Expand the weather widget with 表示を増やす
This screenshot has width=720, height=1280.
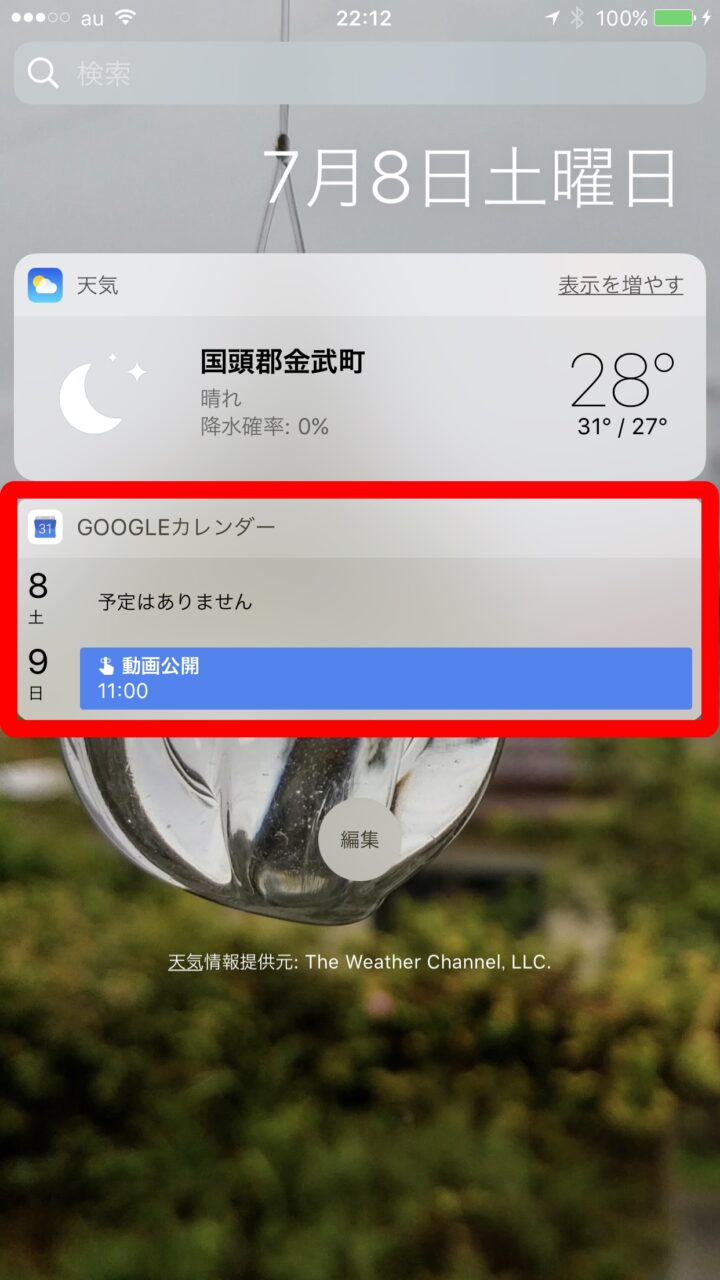pyautogui.click(x=620, y=286)
